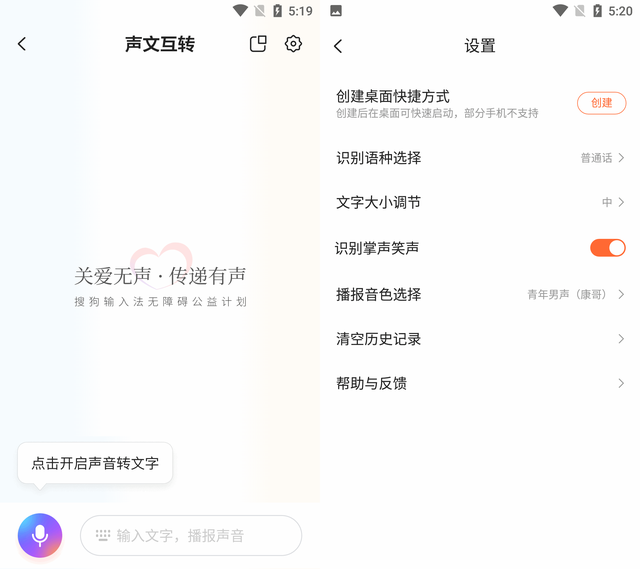640x569 pixels.
Task: Open 清空历史记录 option
Action: pos(480,339)
